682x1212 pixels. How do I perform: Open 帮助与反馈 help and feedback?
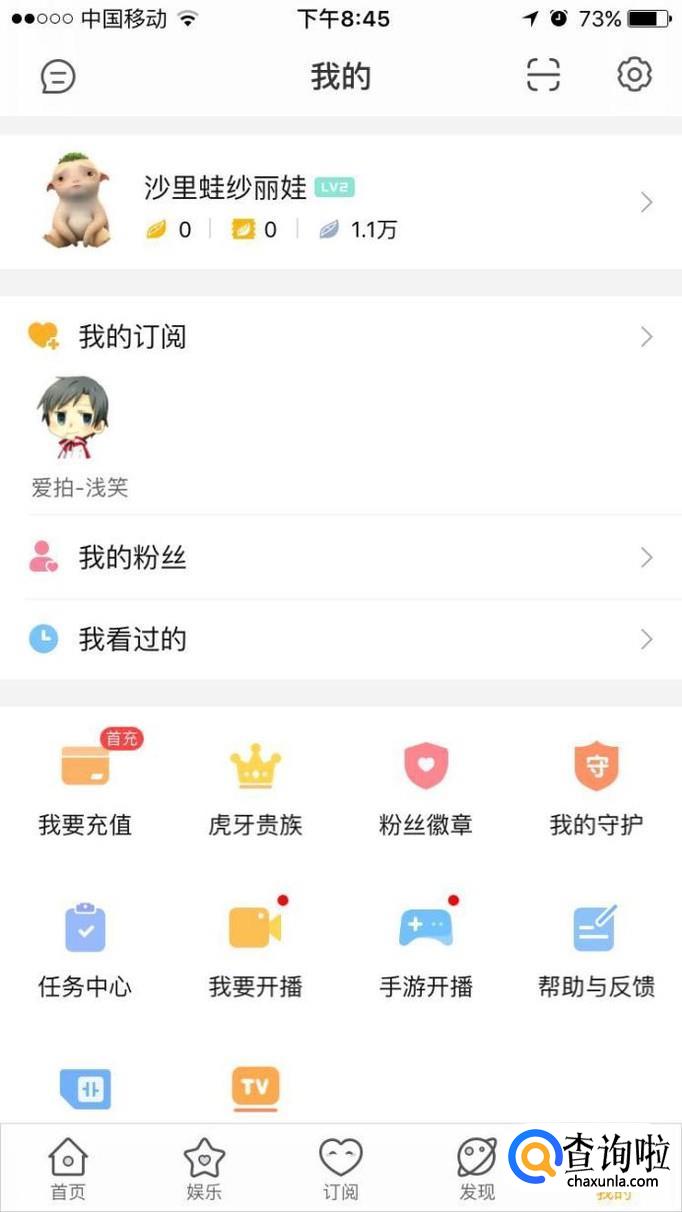[596, 947]
